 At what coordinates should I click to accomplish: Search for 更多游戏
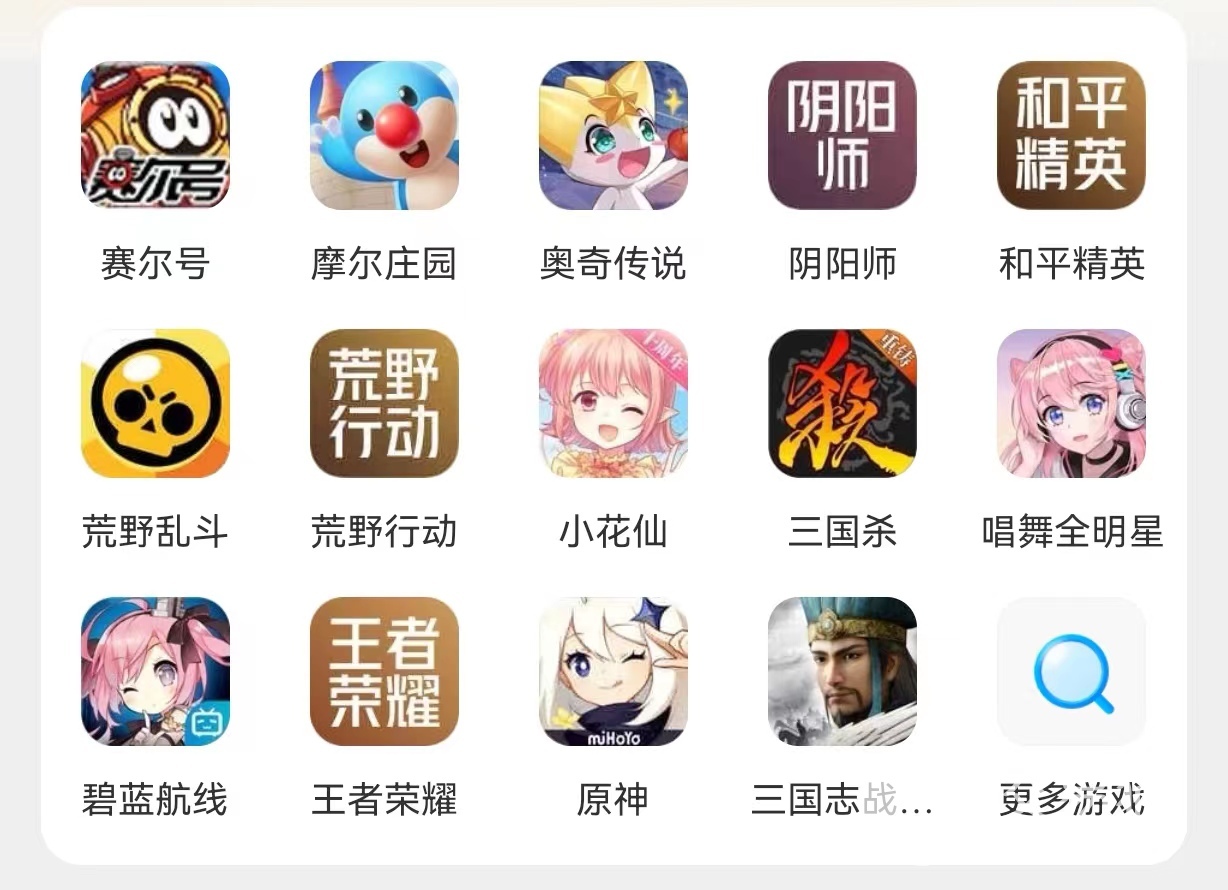point(1071,671)
